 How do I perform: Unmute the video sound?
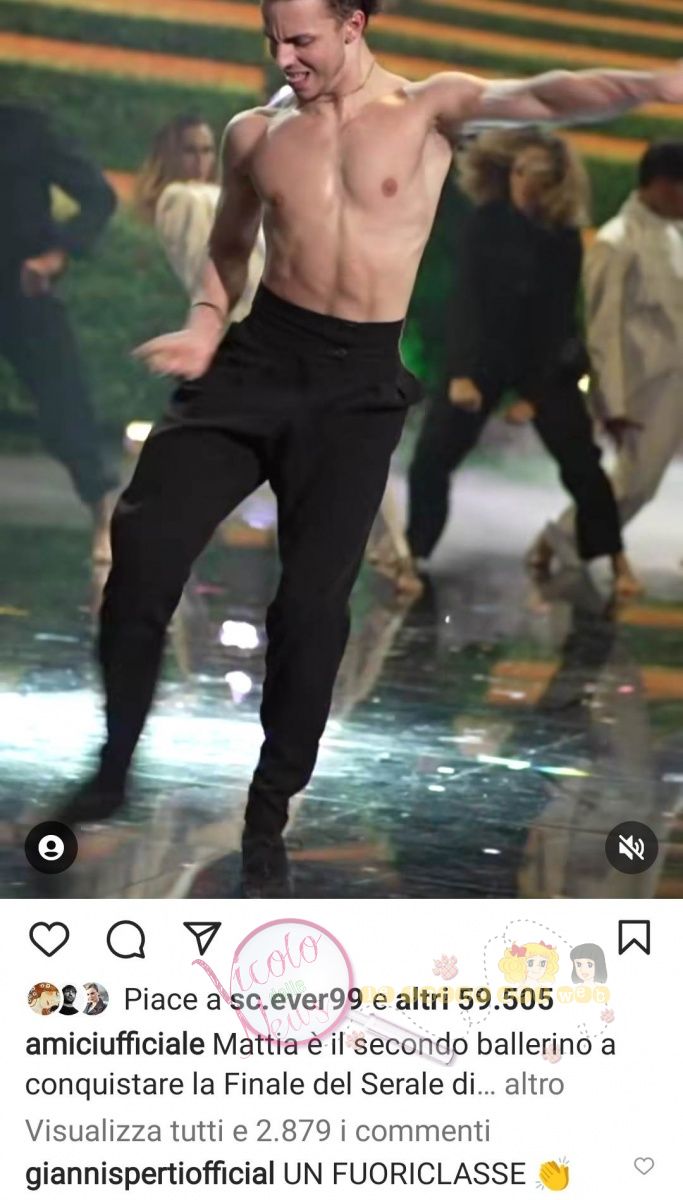(631, 848)
